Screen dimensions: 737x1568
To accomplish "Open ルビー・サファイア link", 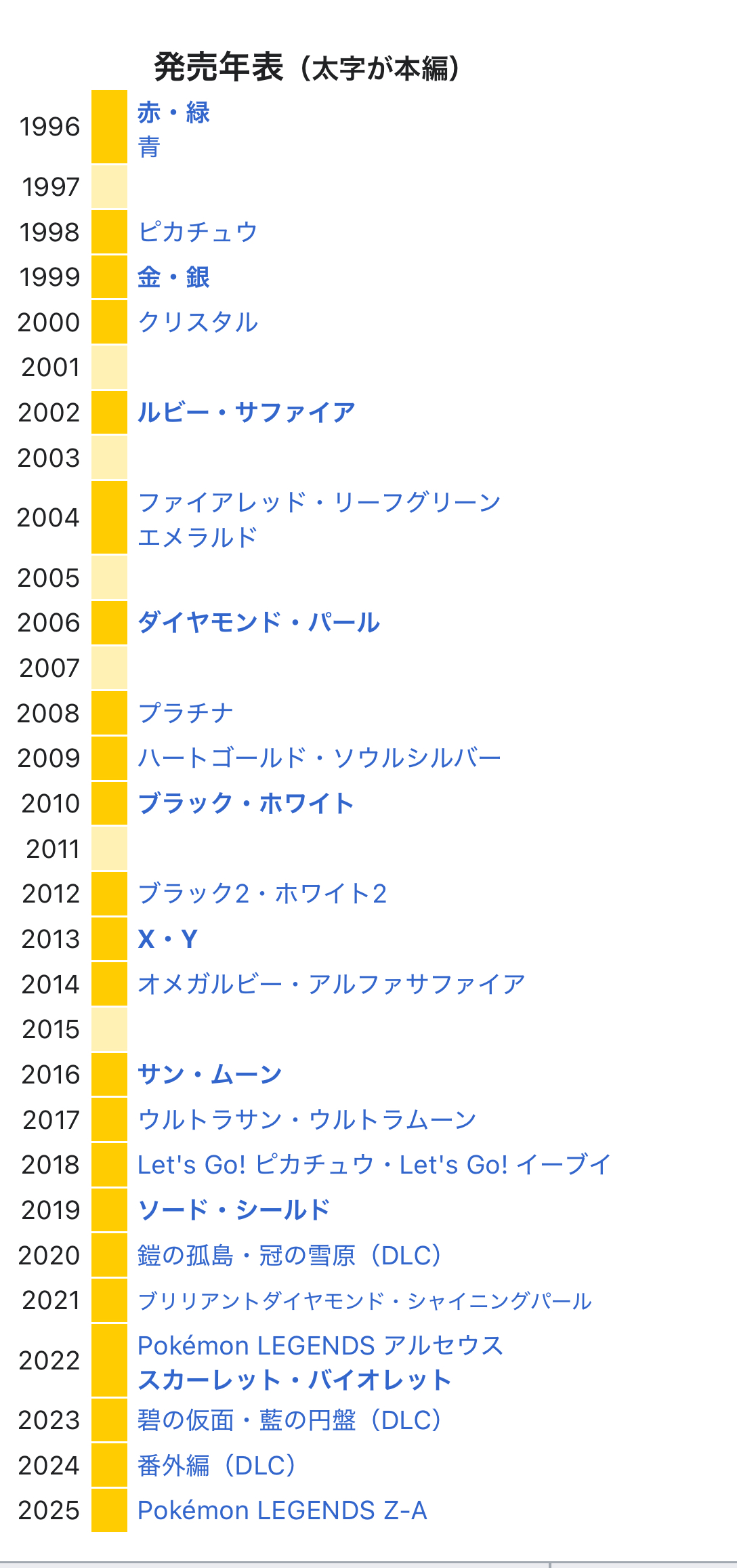I will tap(246, 412).
